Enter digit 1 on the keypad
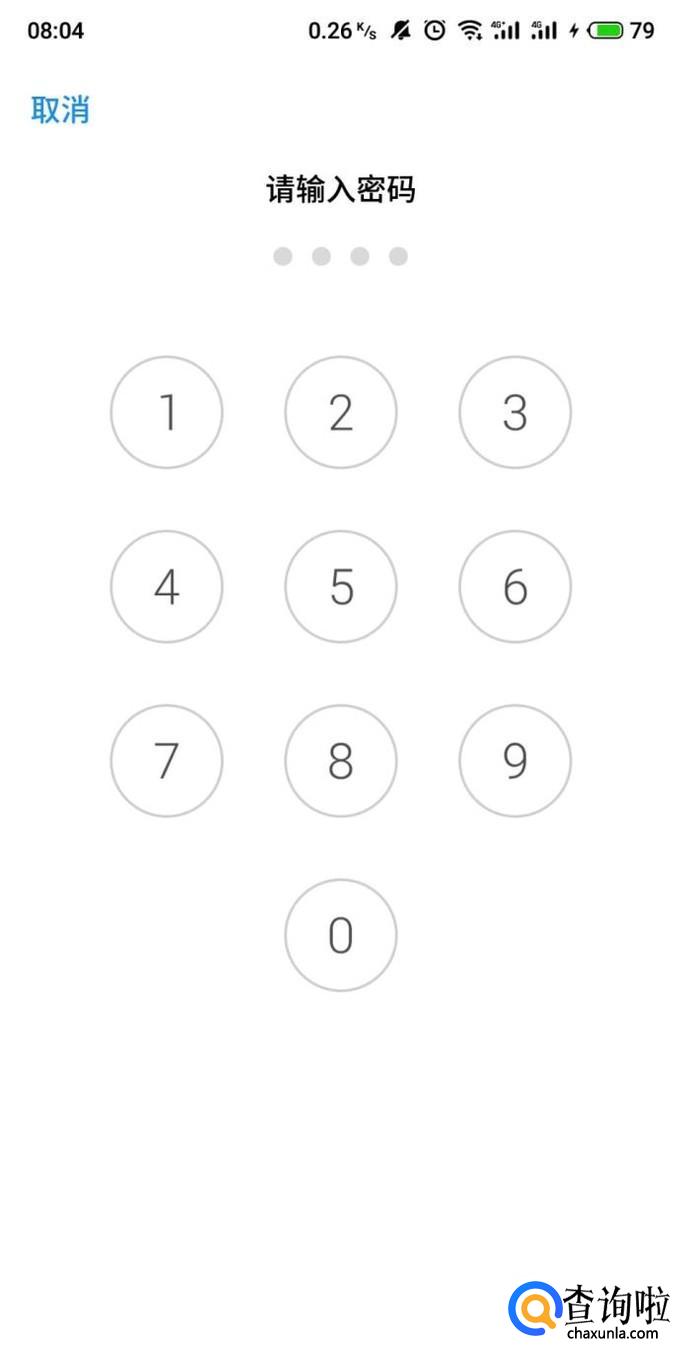Image resolution: width=682 pixels, height=1364 pixels. 166,412
